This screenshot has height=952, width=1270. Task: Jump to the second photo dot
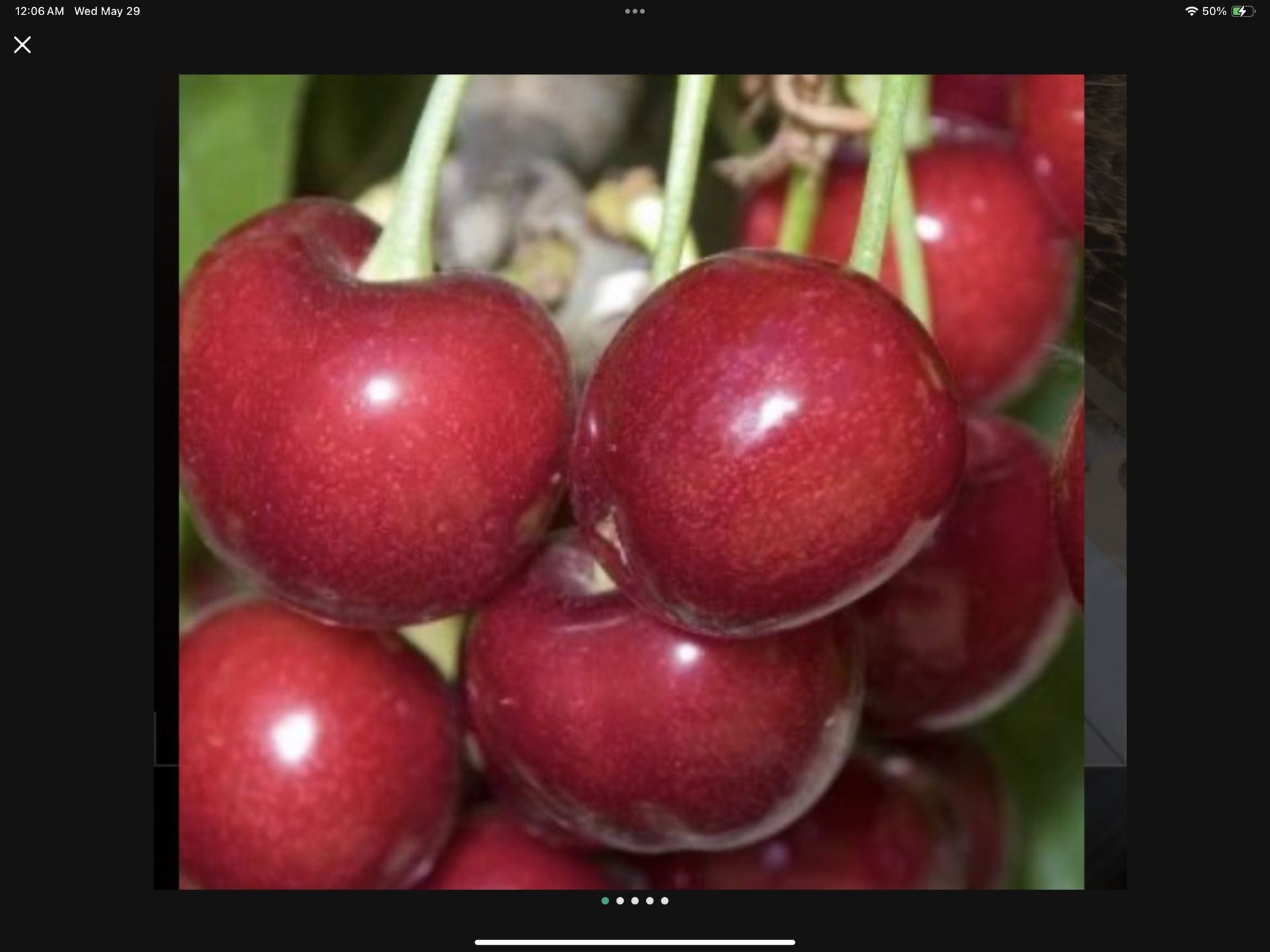(620, 900)
